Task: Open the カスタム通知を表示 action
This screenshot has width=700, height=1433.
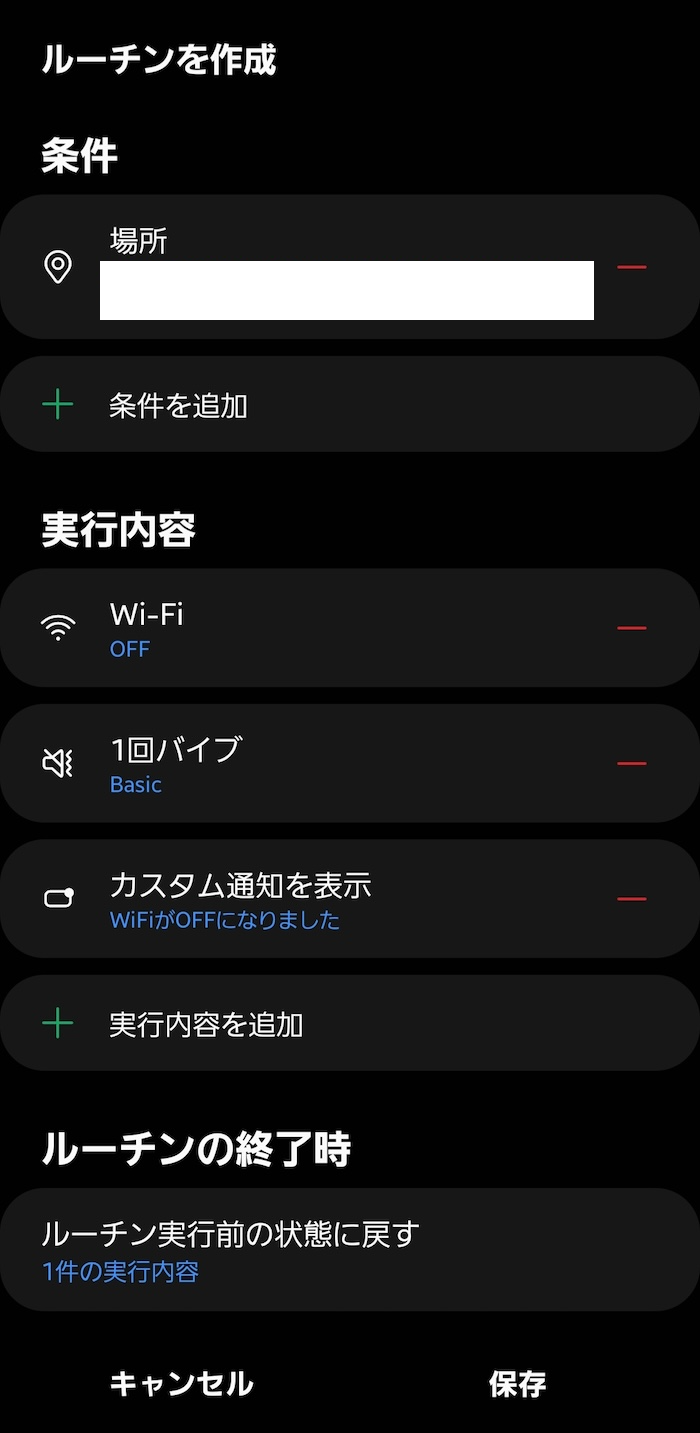Action: [x=350, y=899]
